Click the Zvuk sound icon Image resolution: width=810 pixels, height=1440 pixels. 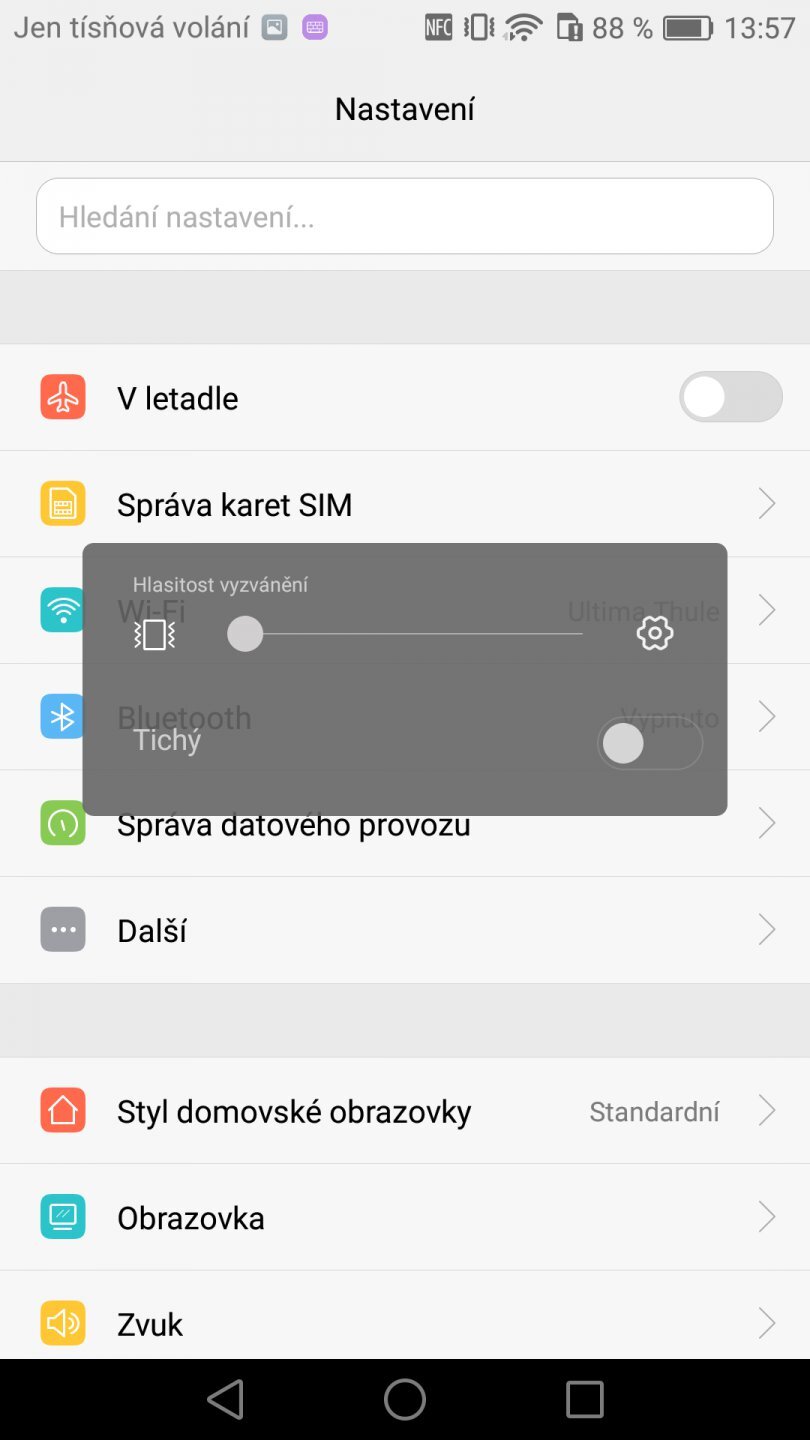coord(63,1324)
